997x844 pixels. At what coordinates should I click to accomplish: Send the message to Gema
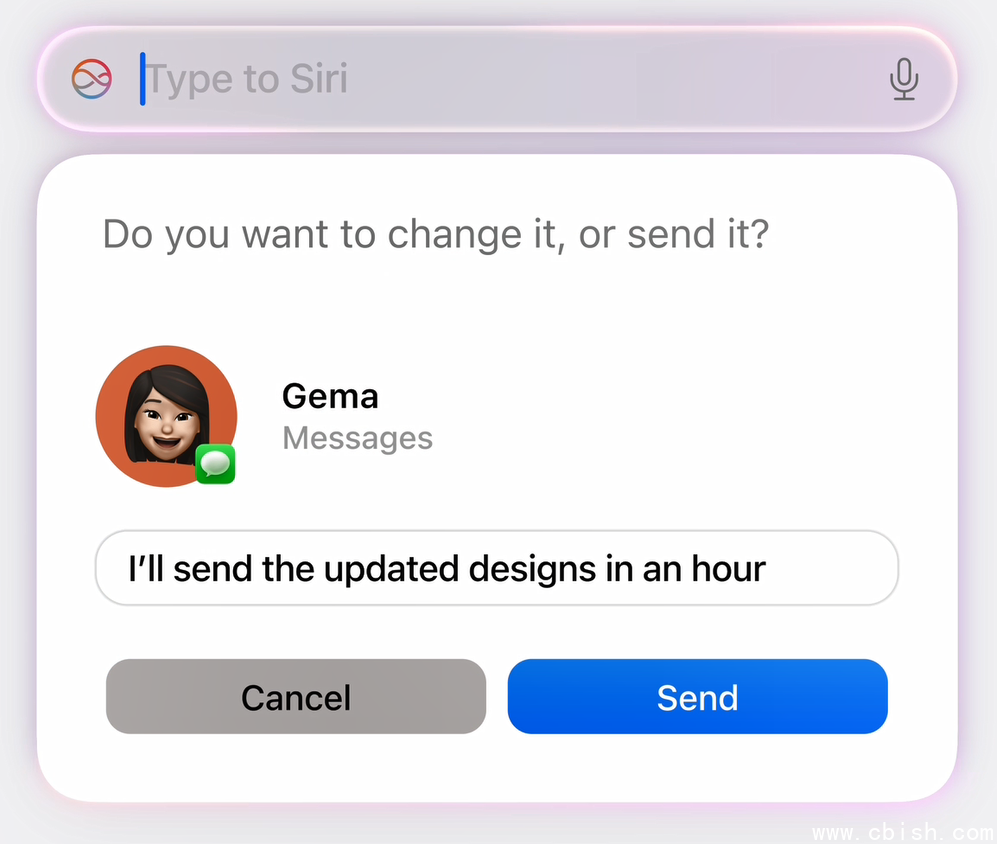(x=697, y=697)
